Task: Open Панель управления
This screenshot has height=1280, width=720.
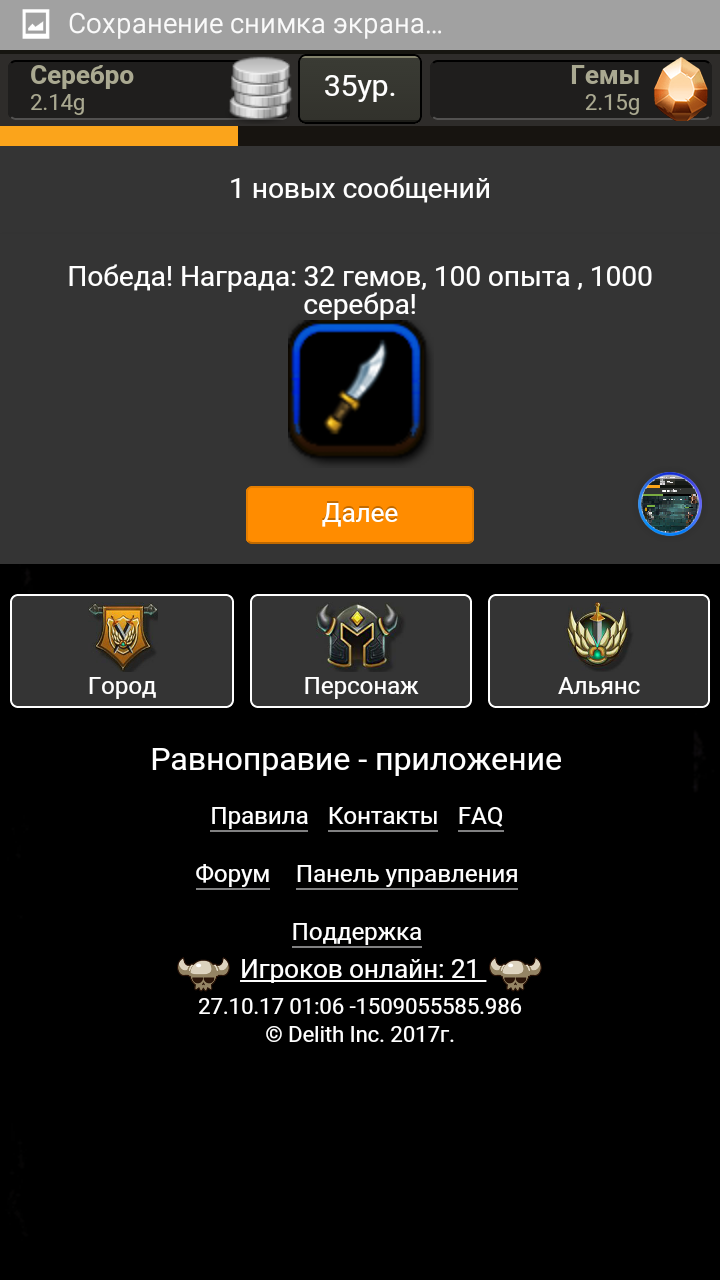Action: [x=407, y=874]
